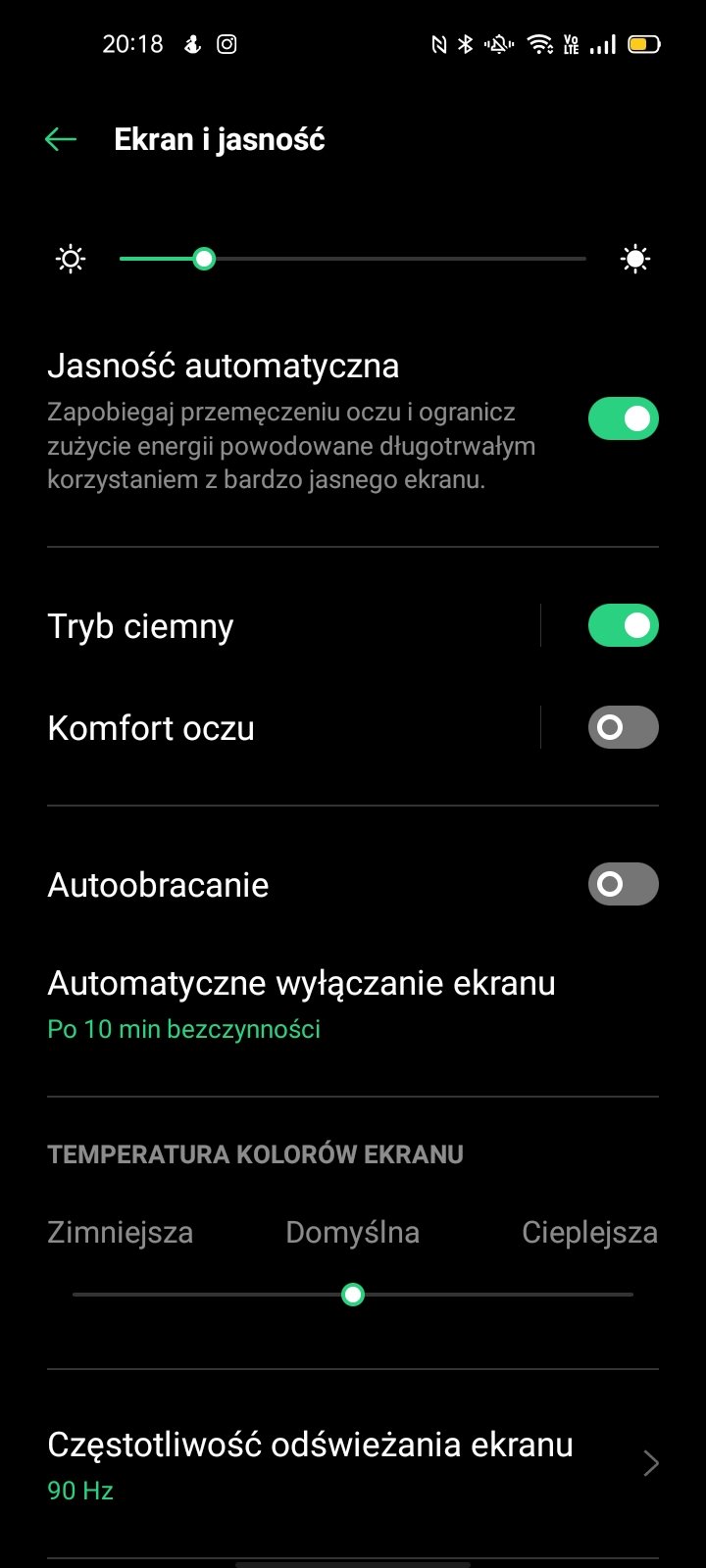Go back using the green arrow
706x1568 pixels.
[x=61, y=139]
